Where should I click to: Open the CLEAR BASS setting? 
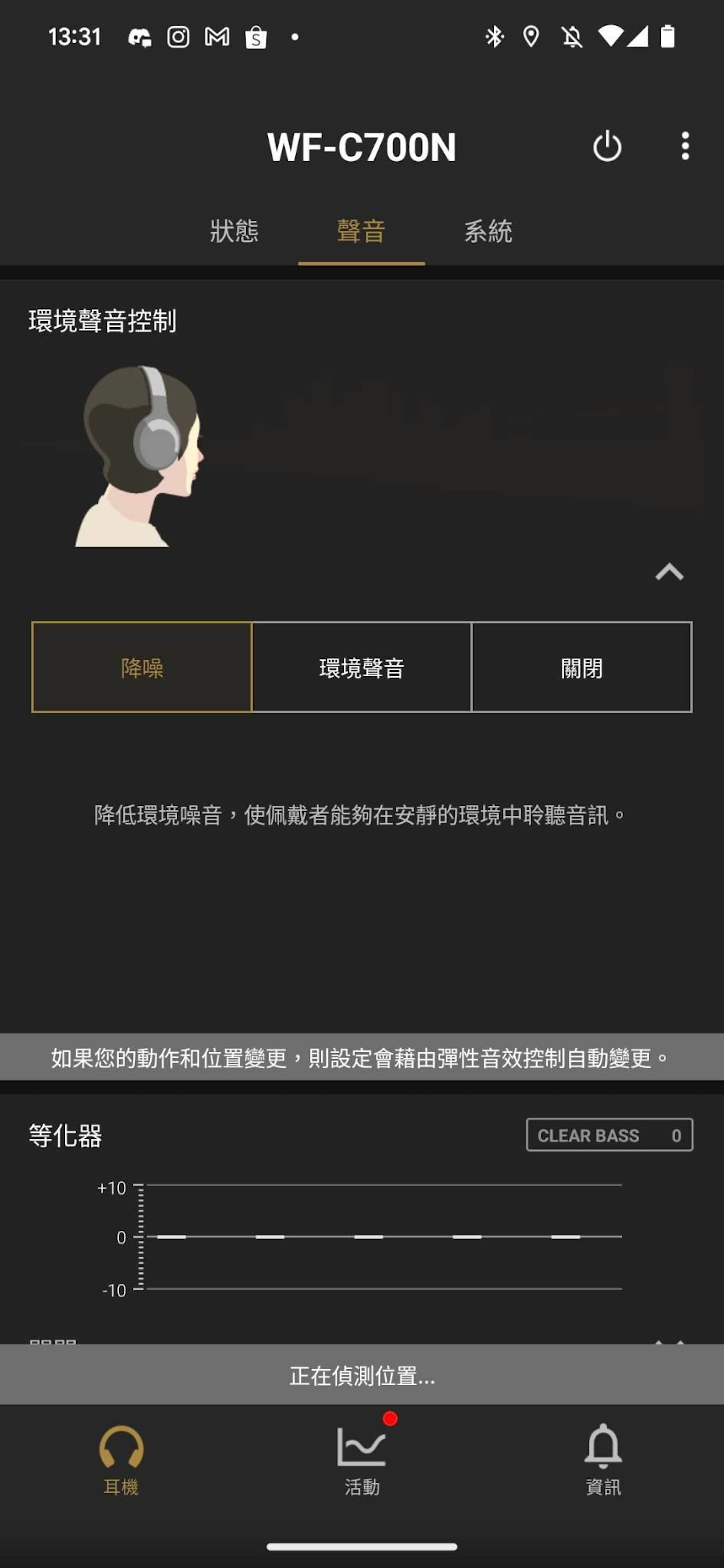coord(609,1135)
